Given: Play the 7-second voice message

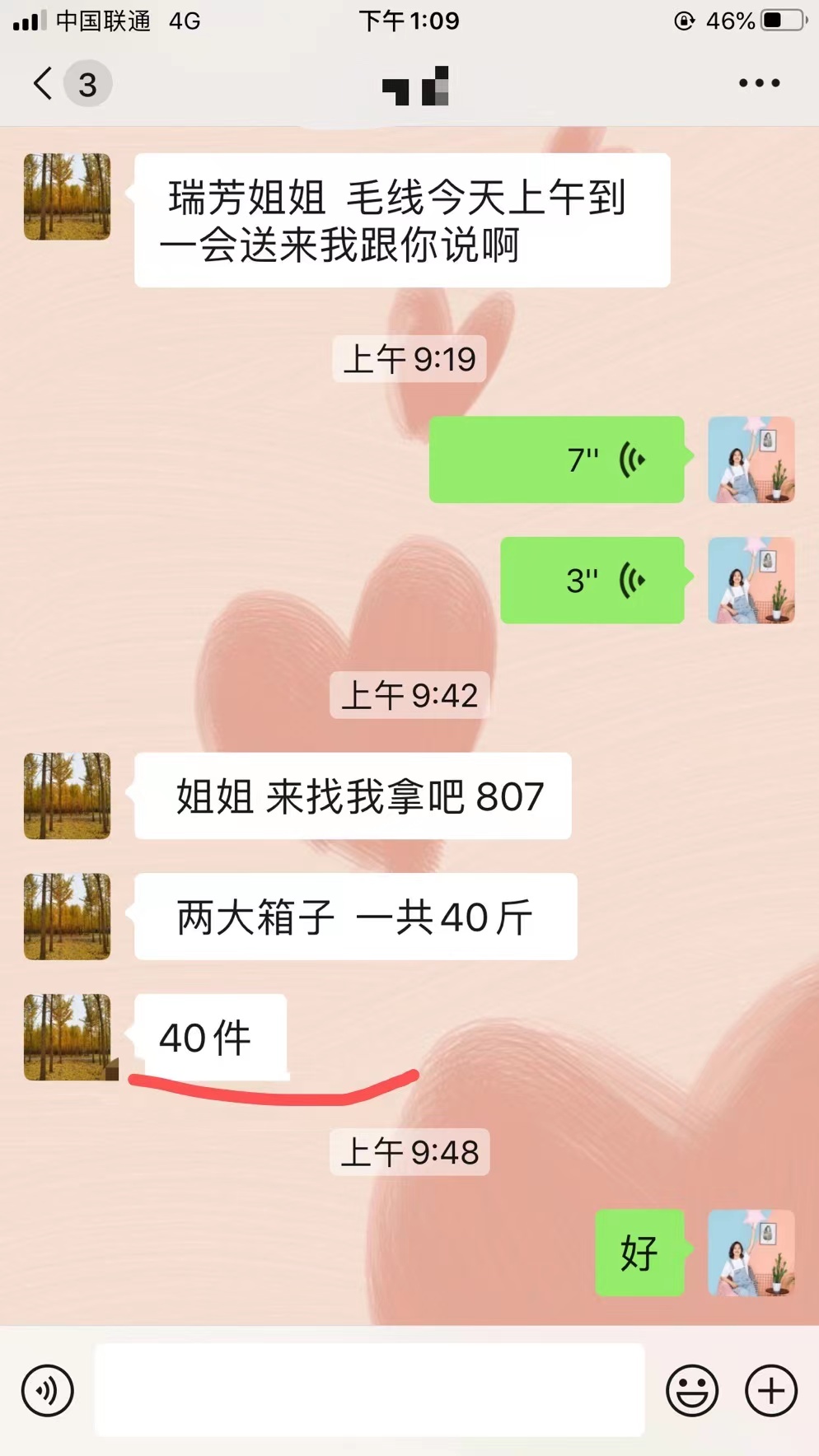Looking at the screenshot, I should (x=556, y=460).
